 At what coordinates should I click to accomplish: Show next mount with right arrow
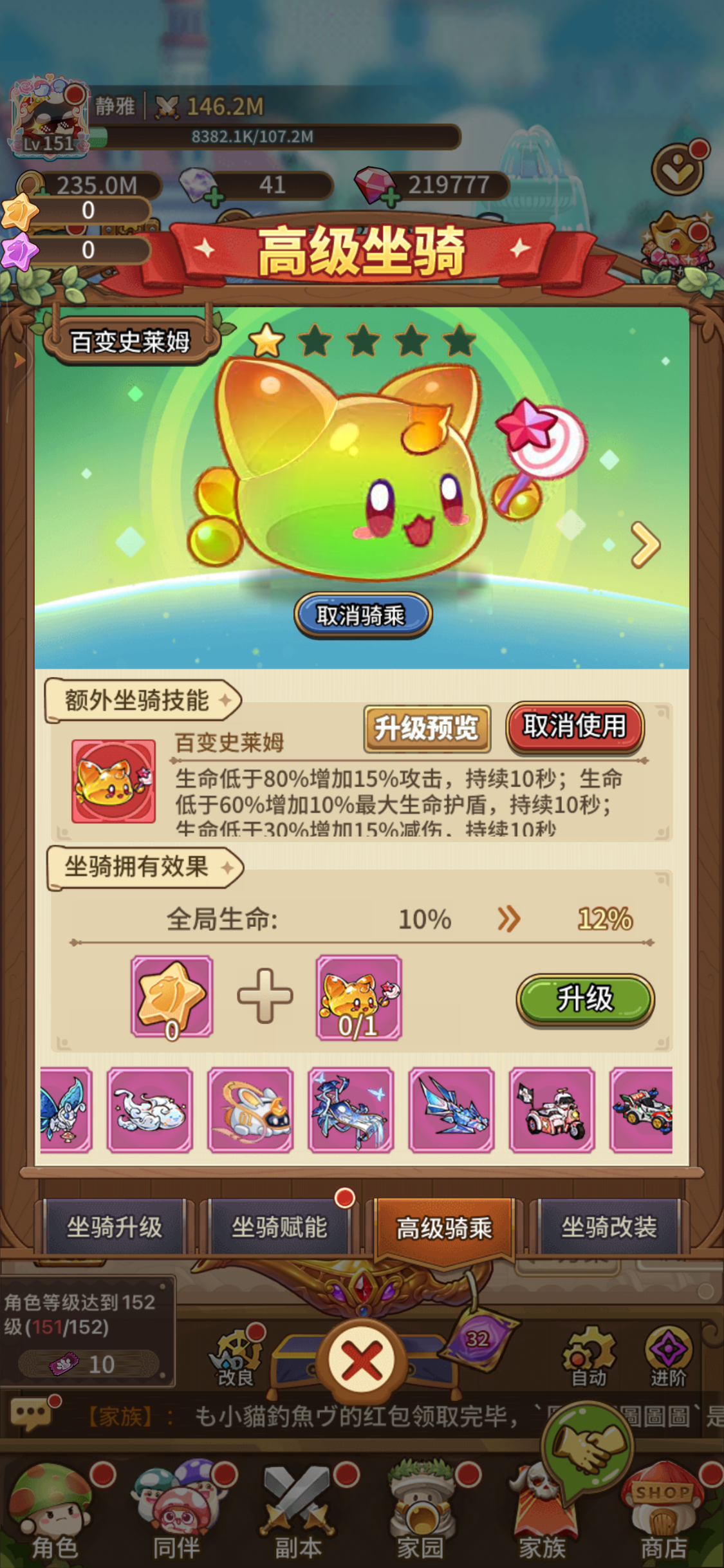(x=645, y=545)
